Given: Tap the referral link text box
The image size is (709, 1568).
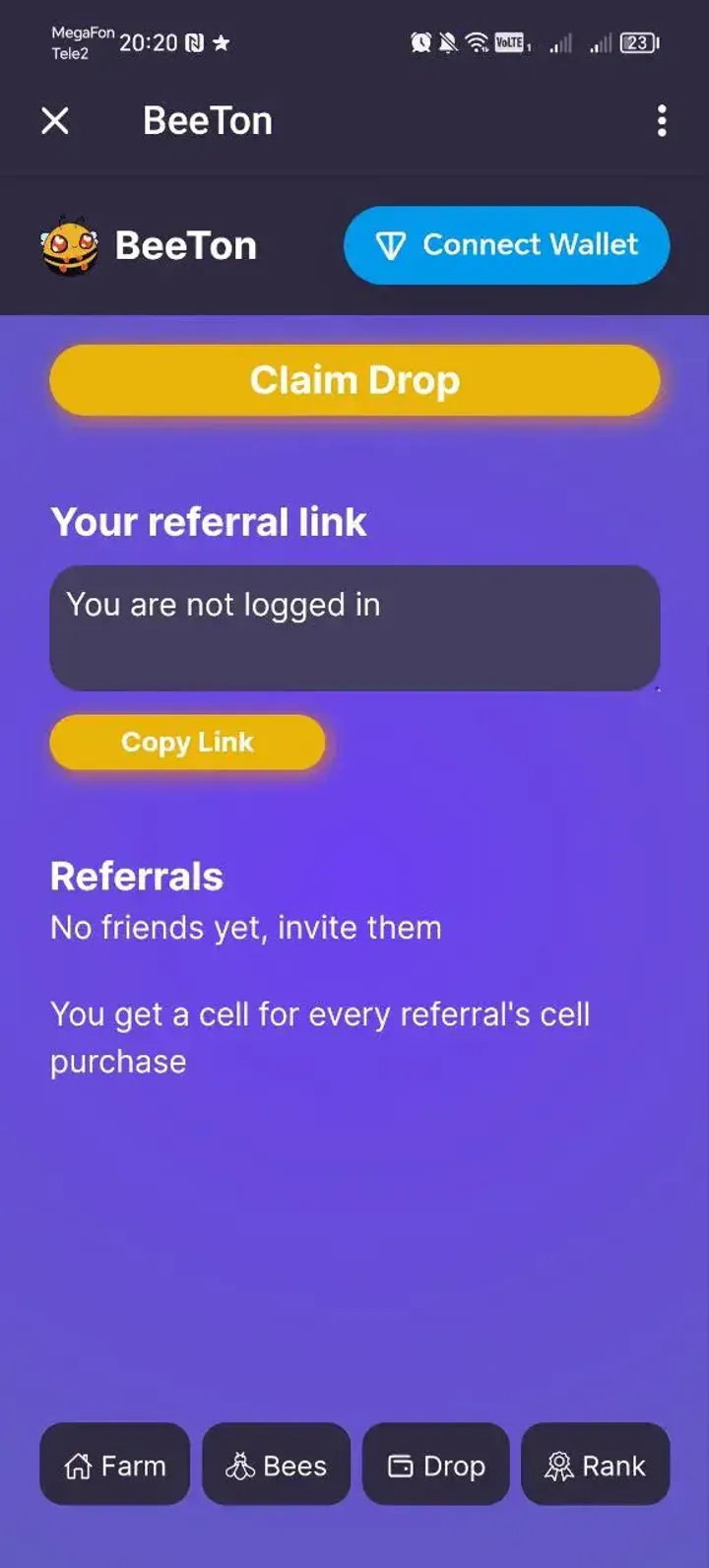Looking at the screenshot, I should [x=354, y=627].
